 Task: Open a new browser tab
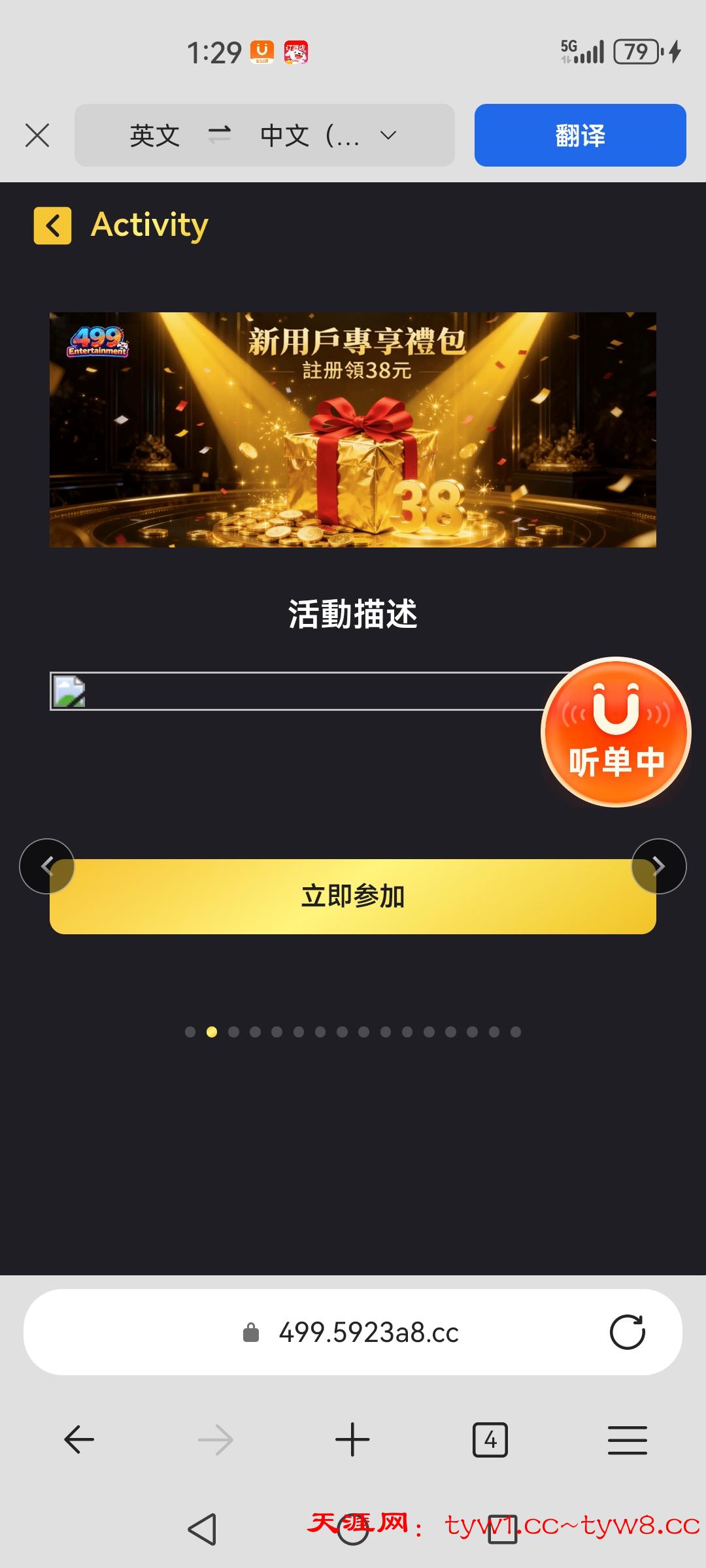(352, 1439)
